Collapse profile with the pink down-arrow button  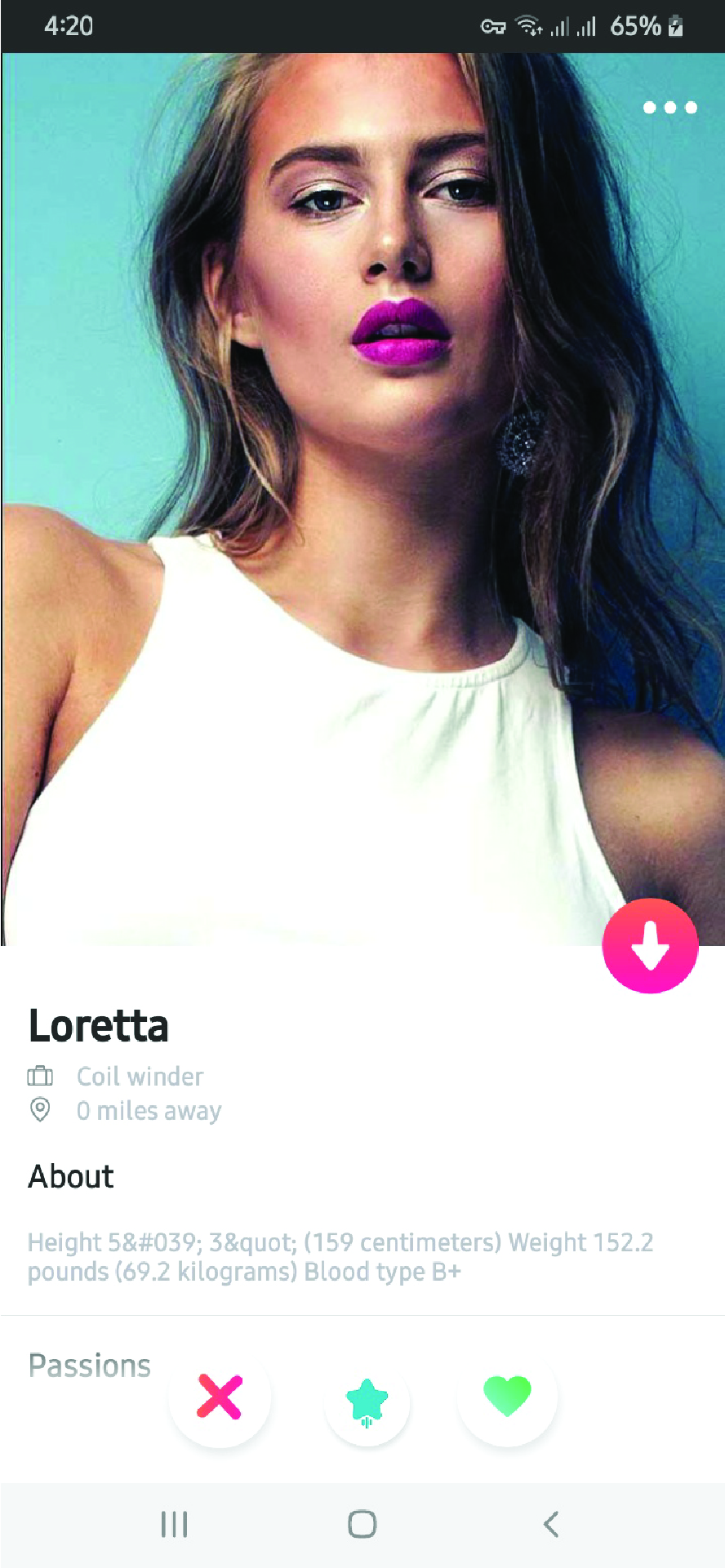pos(650,946)
